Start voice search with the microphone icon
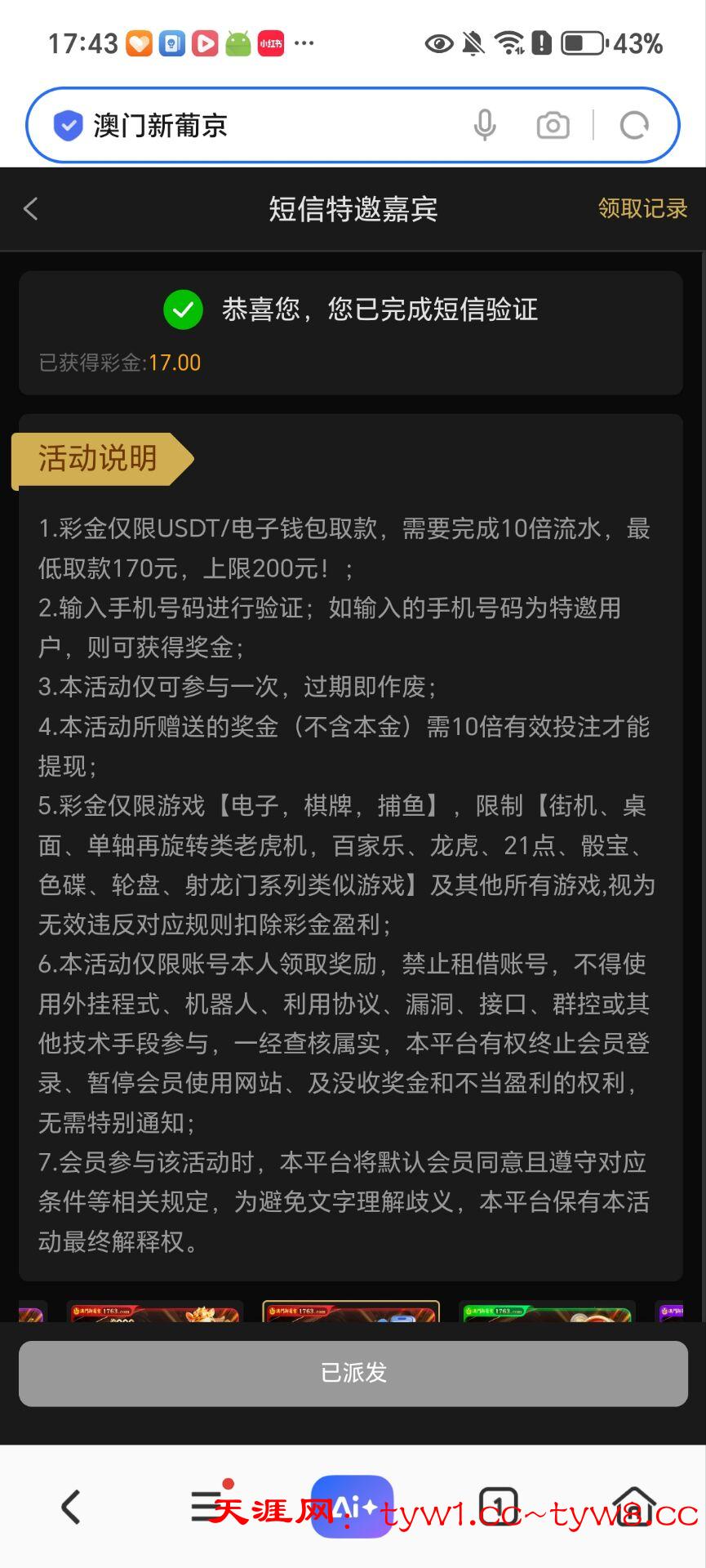The height and width of the screenshot is (1568, 706). click(x=485, y=126)
